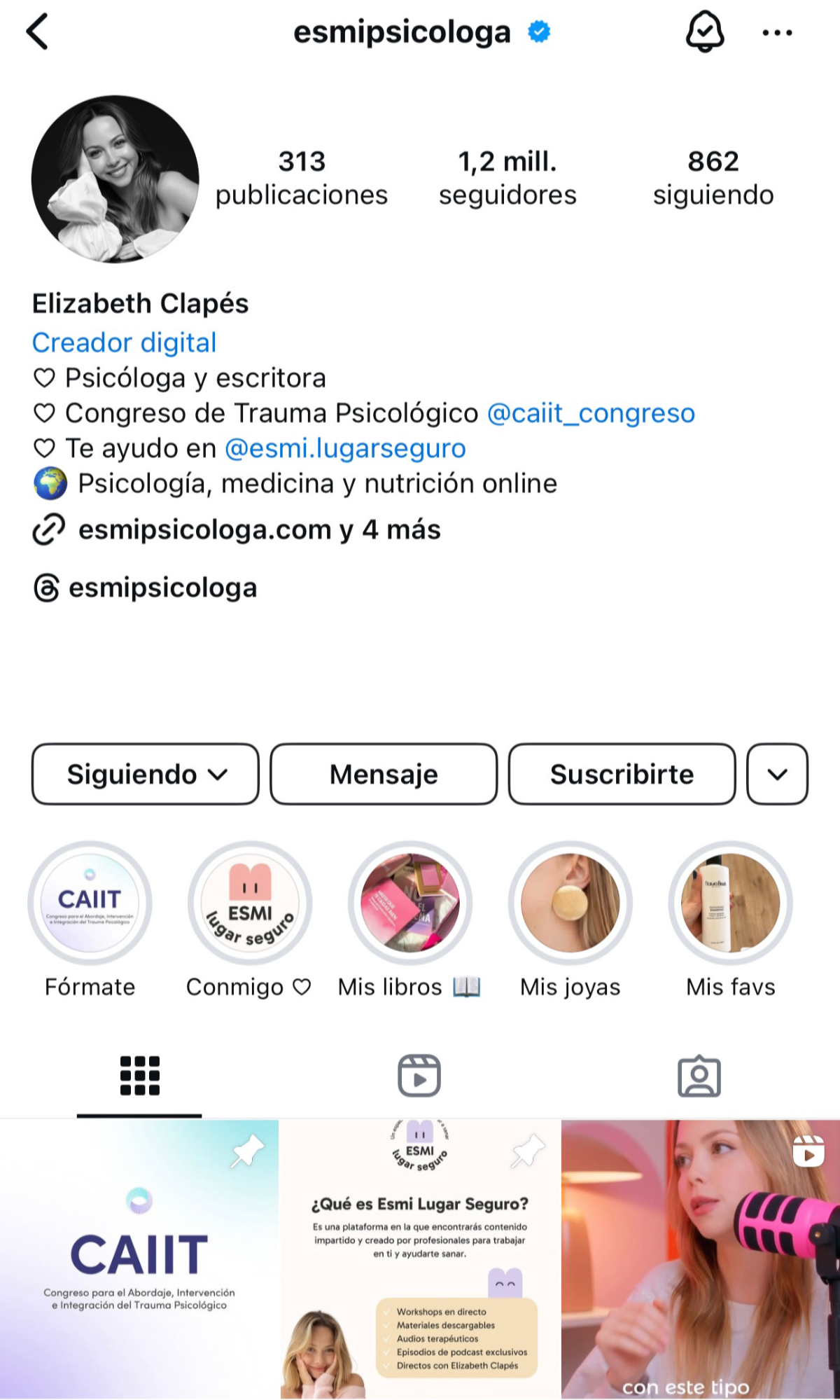Viewport: 840px width, 1400px height.
Task: Open the Mis libros story highlight
Action: click(410, 903)
